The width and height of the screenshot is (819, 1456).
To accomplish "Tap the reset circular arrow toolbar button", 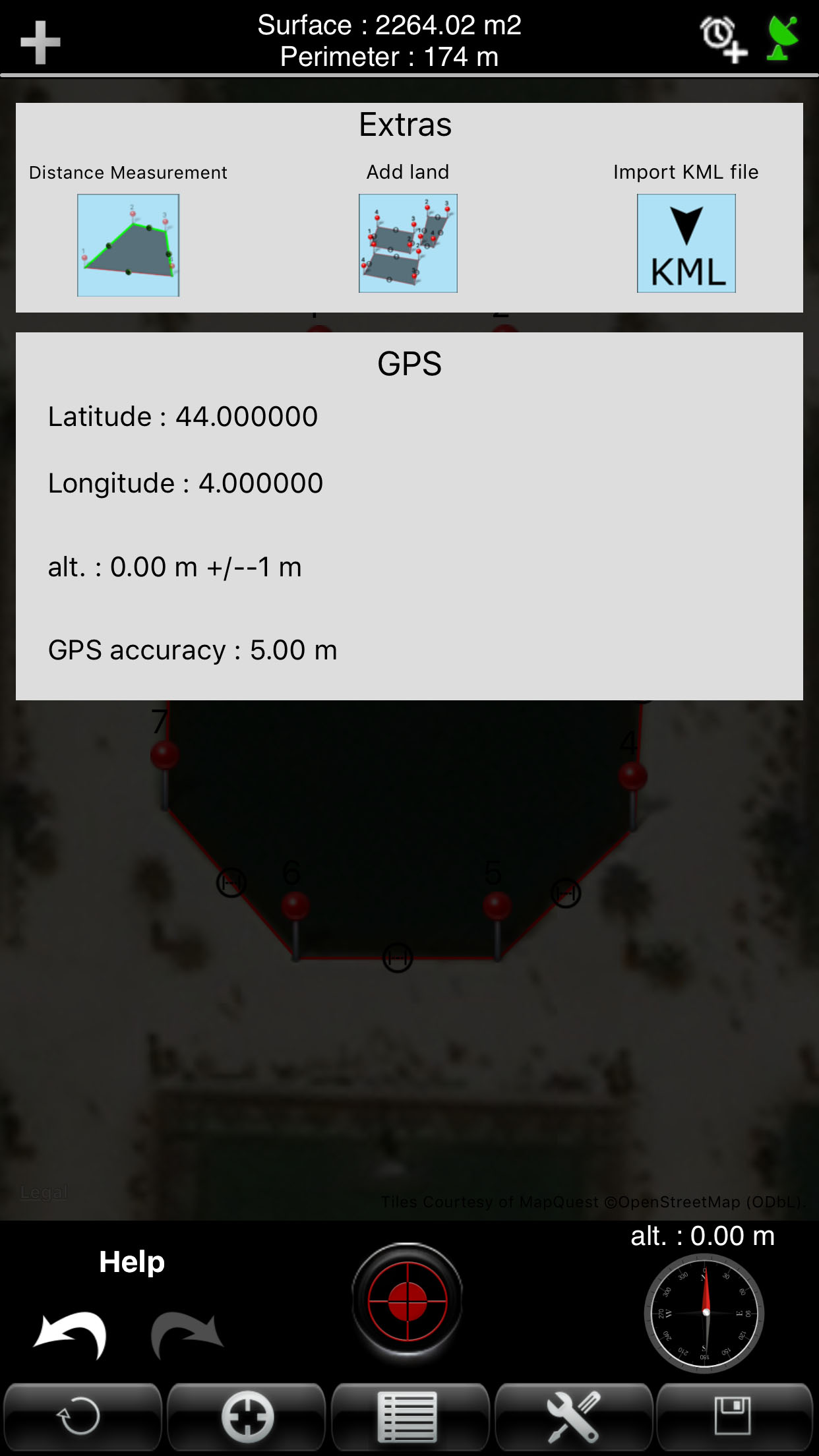I will point(82,1416).
